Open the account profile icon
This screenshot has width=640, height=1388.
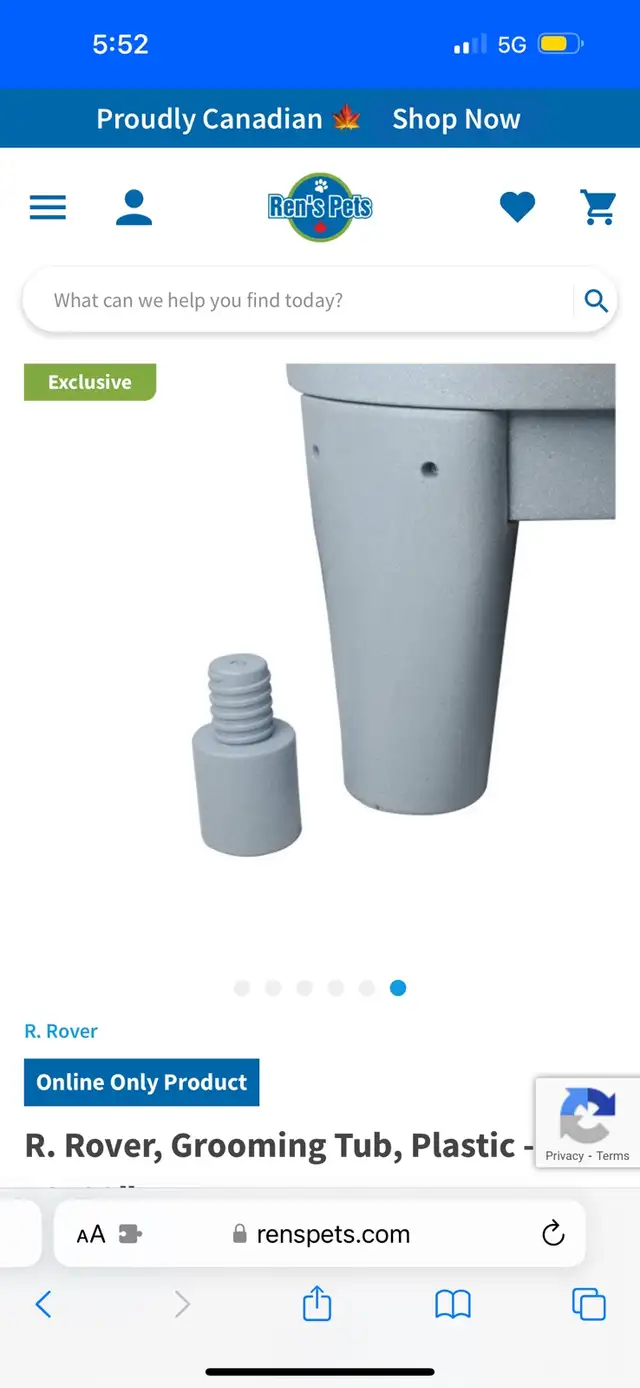134,207
